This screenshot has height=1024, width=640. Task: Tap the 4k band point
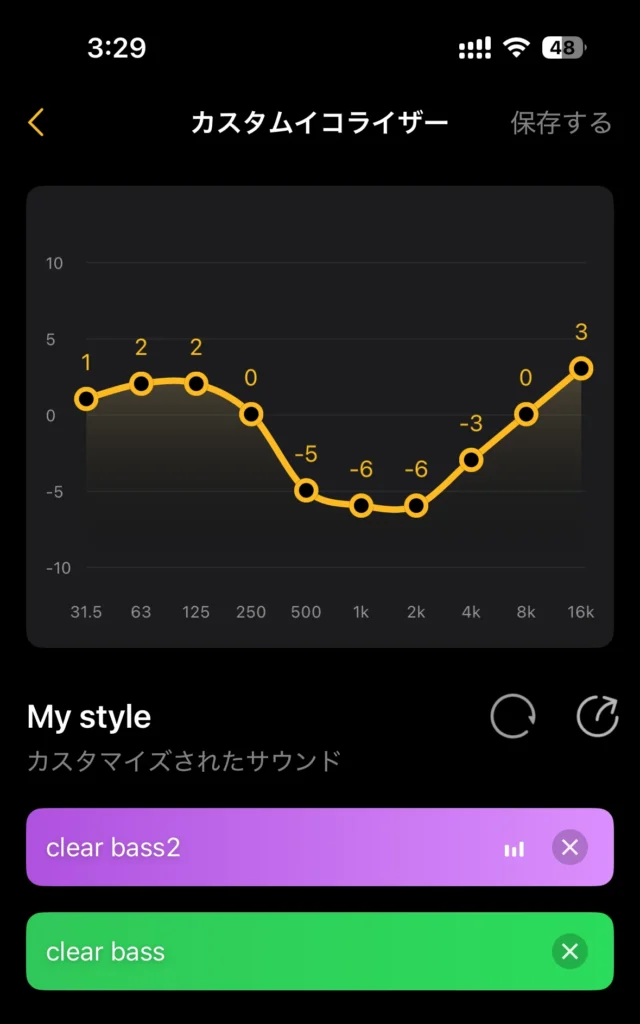(471, 460)
